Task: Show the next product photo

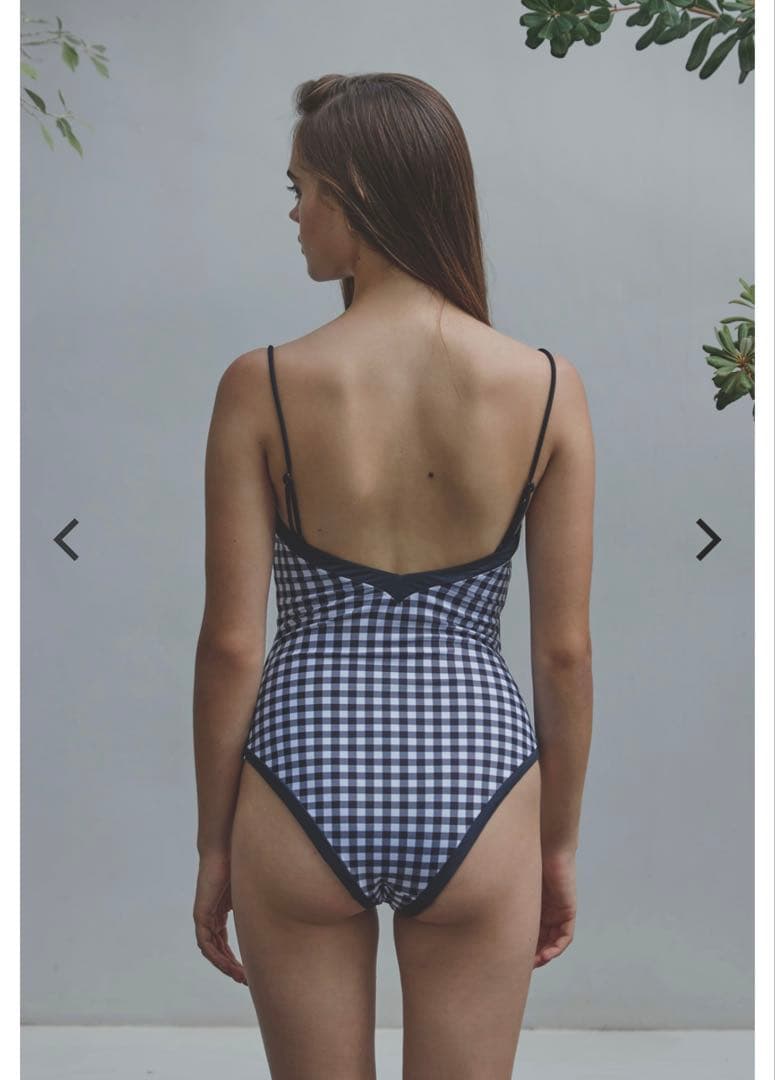Action: [708, 539]
